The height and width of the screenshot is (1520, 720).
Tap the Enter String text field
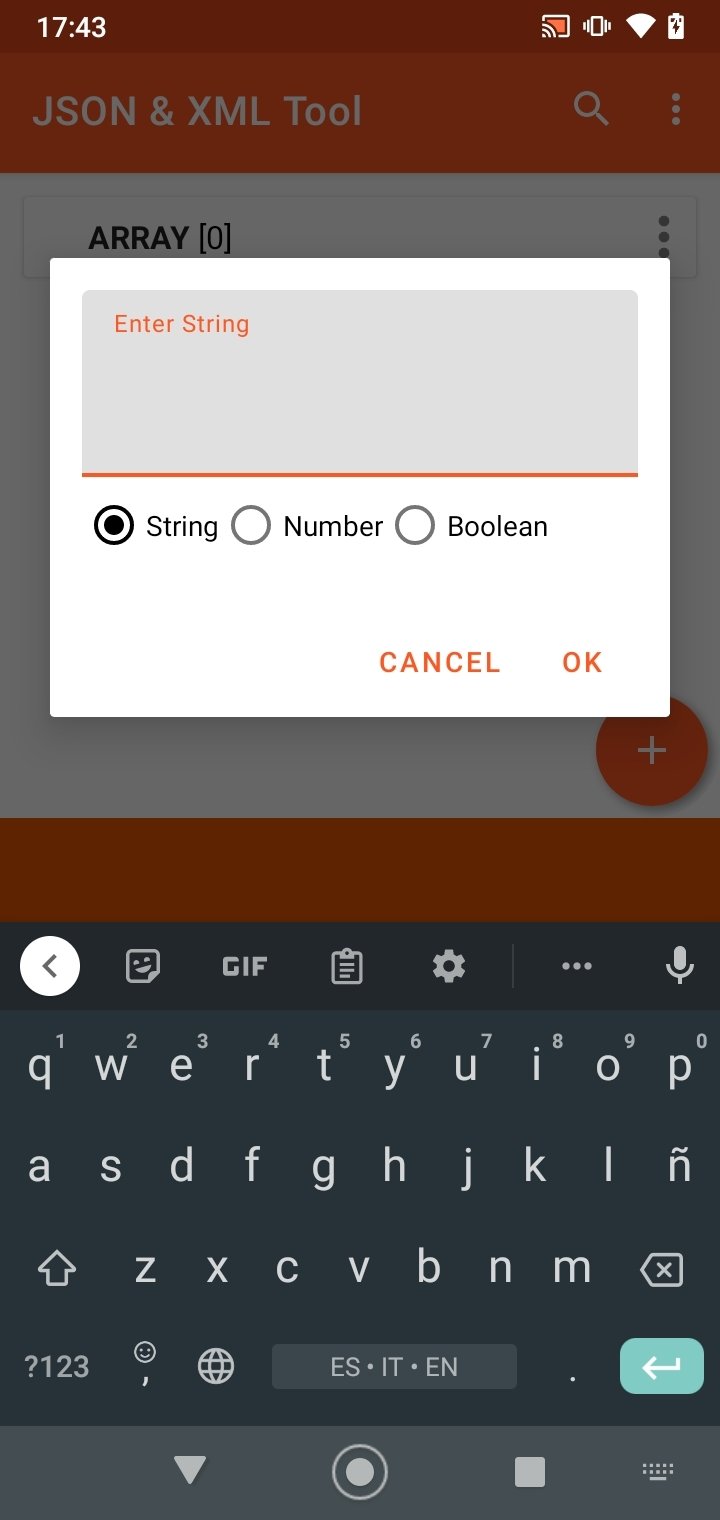pyautogui.click(x=360, y=383)
